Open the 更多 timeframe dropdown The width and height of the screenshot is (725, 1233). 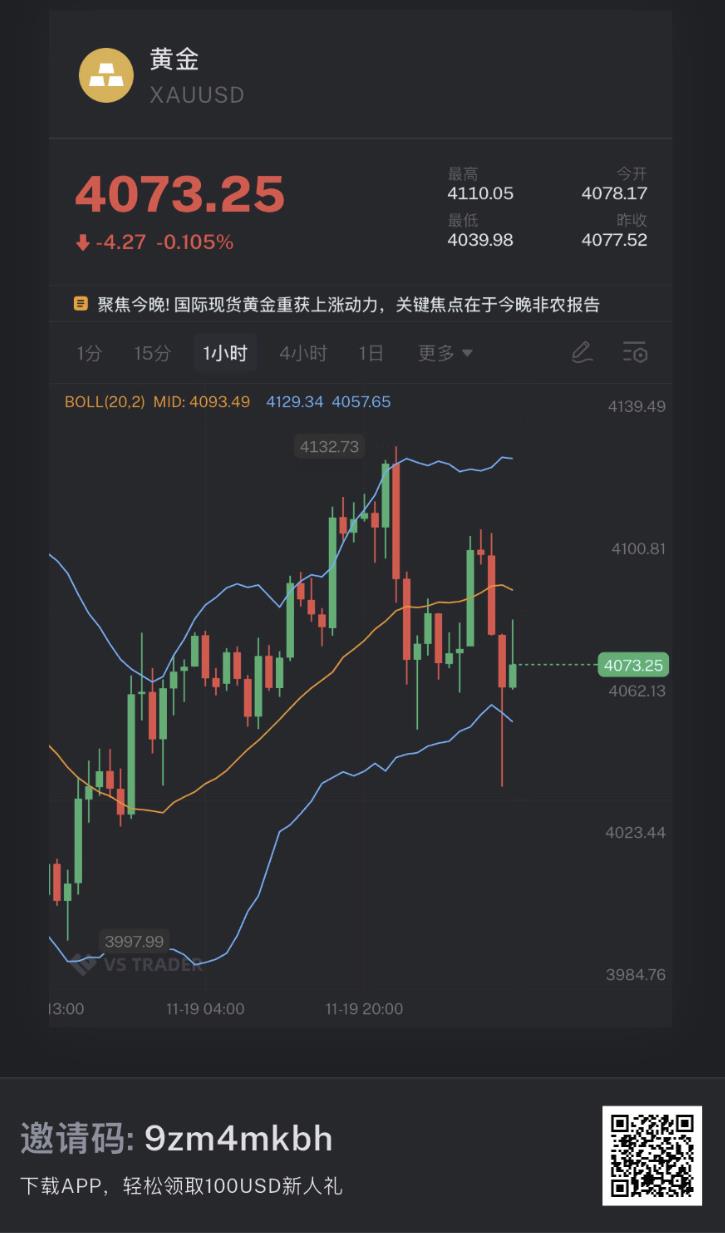(435, 353)
